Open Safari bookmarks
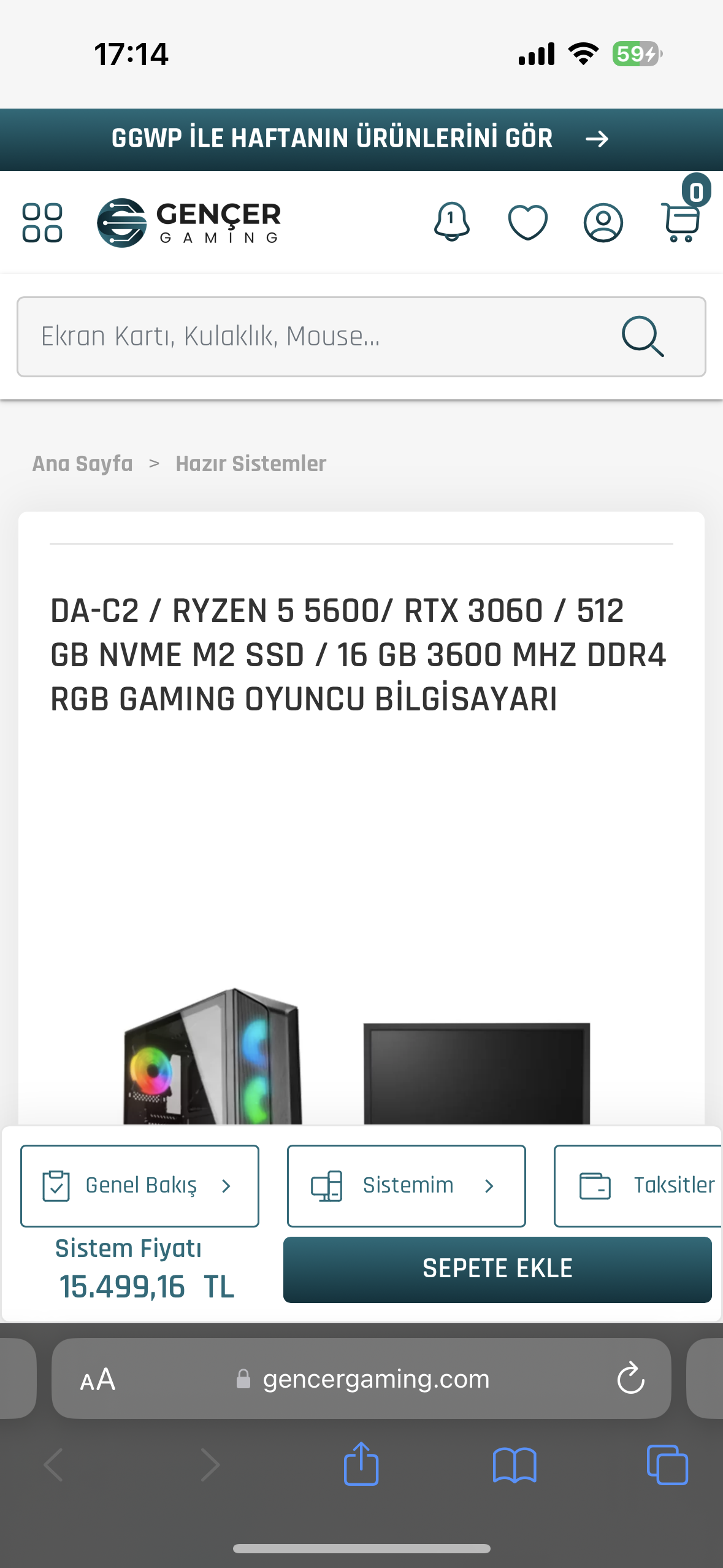723x1568 pixels. coord(515,1465)
